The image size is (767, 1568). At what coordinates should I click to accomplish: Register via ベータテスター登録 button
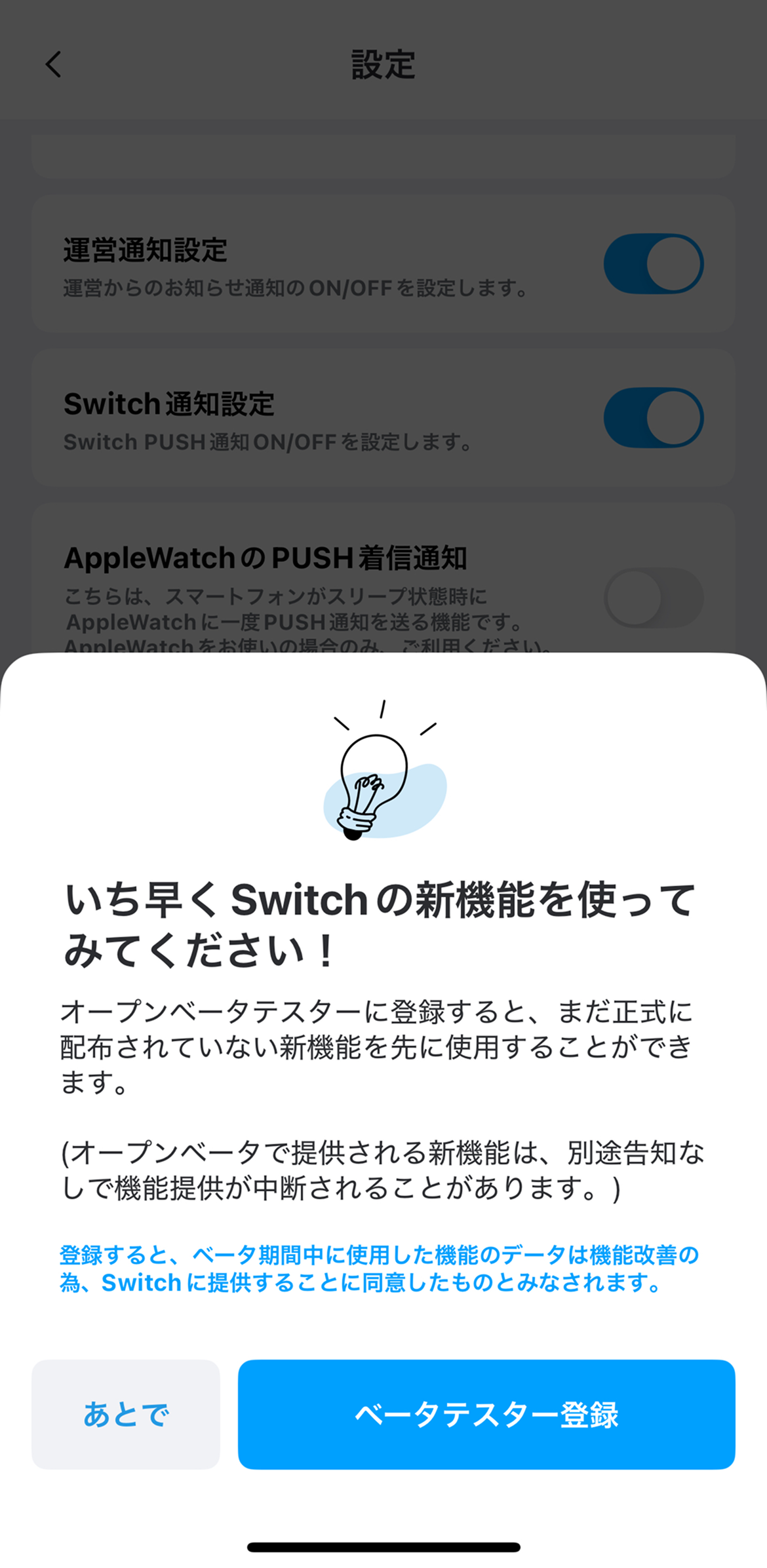tap(486, 1414)
